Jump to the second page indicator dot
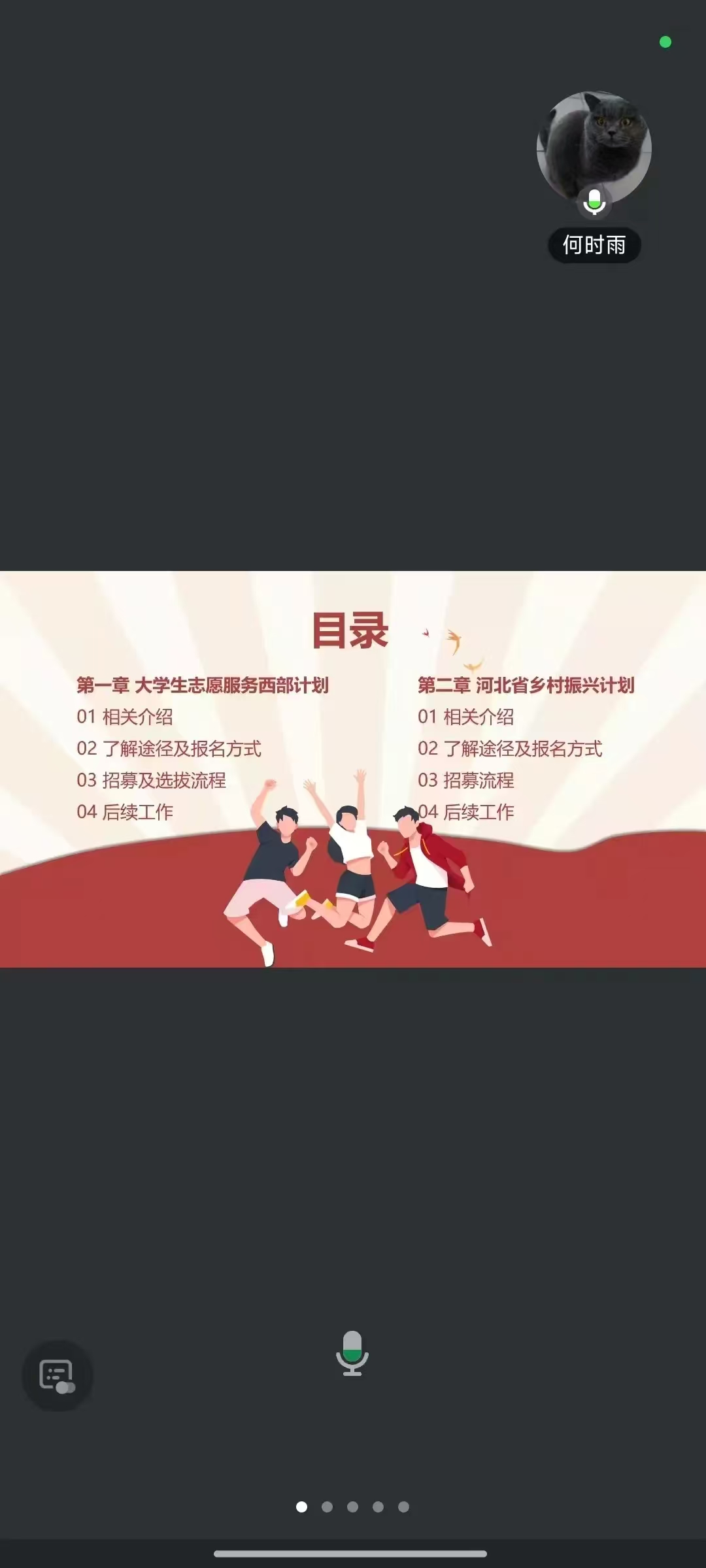The image size is (706, 1568). tap(327, 1507)
